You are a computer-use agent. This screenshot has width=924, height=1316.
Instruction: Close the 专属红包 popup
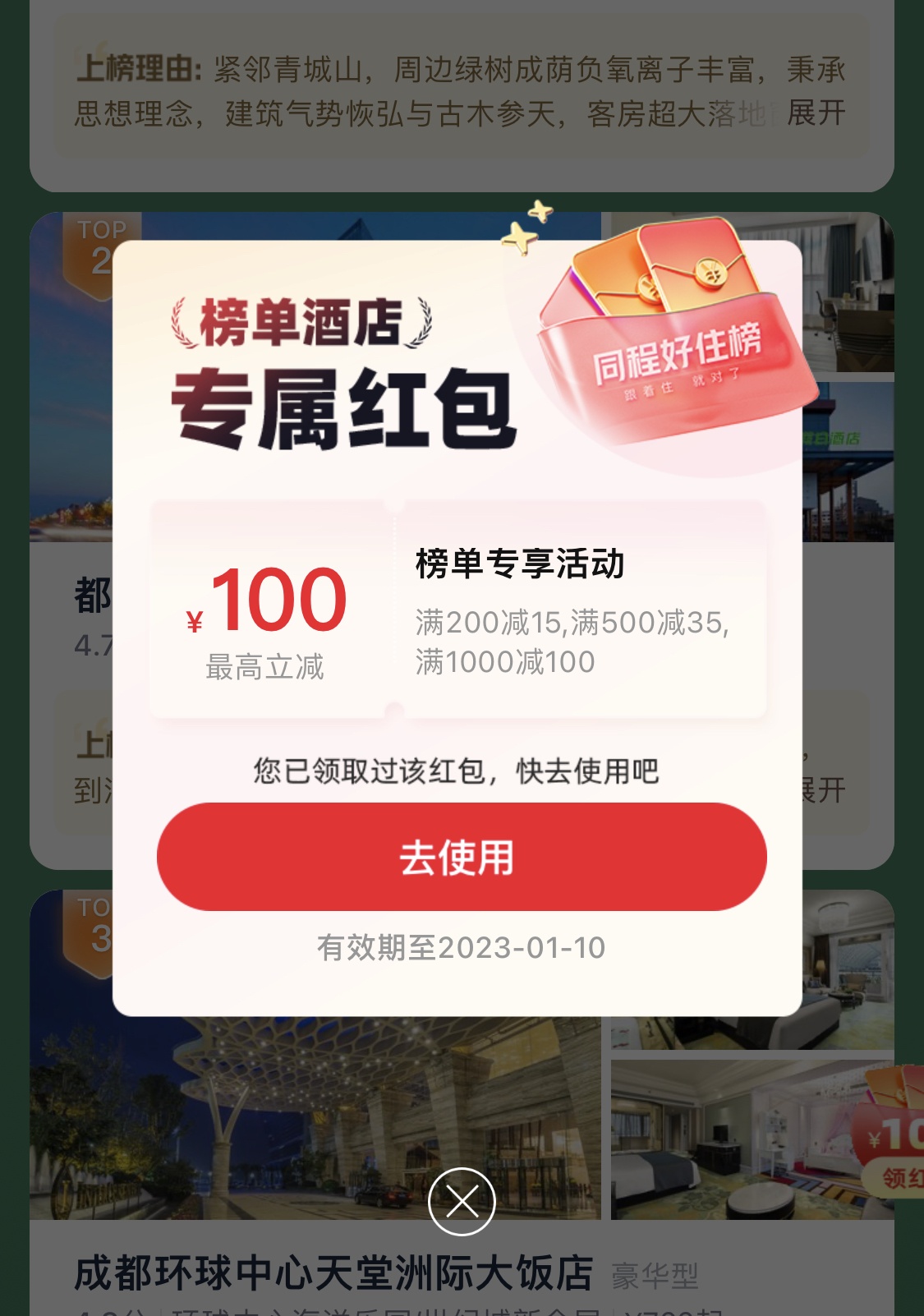(x=462, y=1202)
